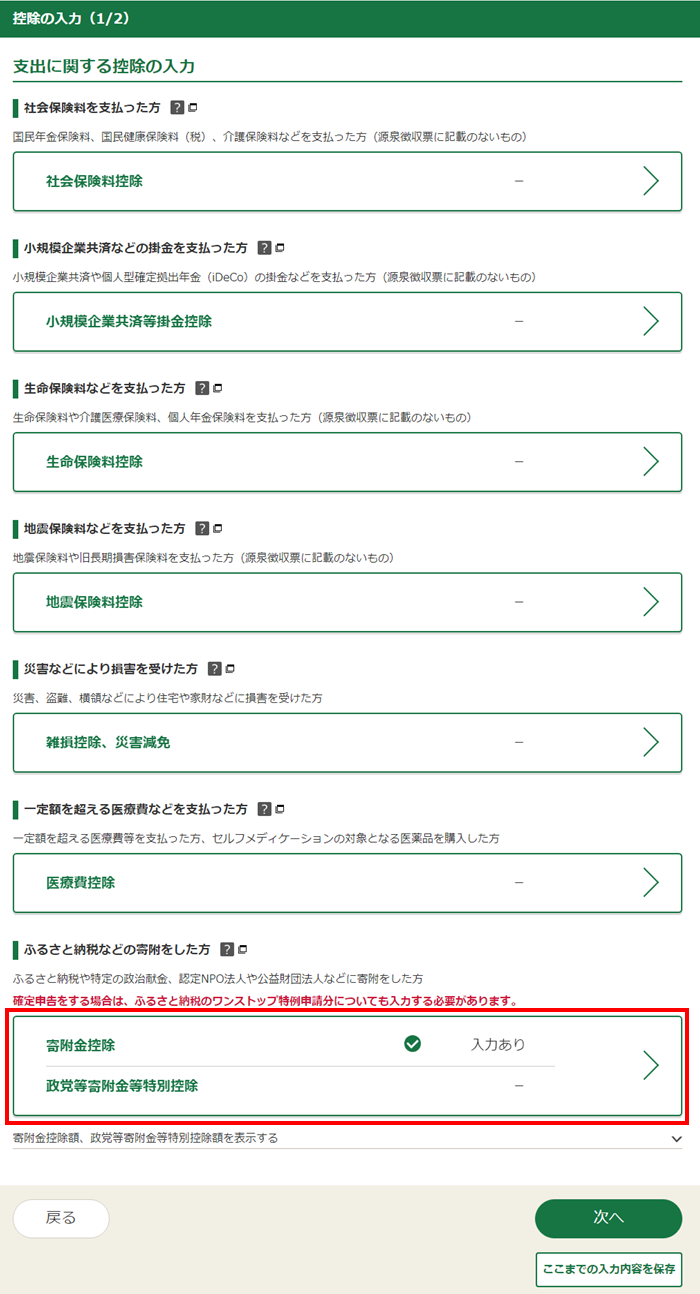Open help icon next to 一定額を超える医療費などを支払った方

(264, 808)
